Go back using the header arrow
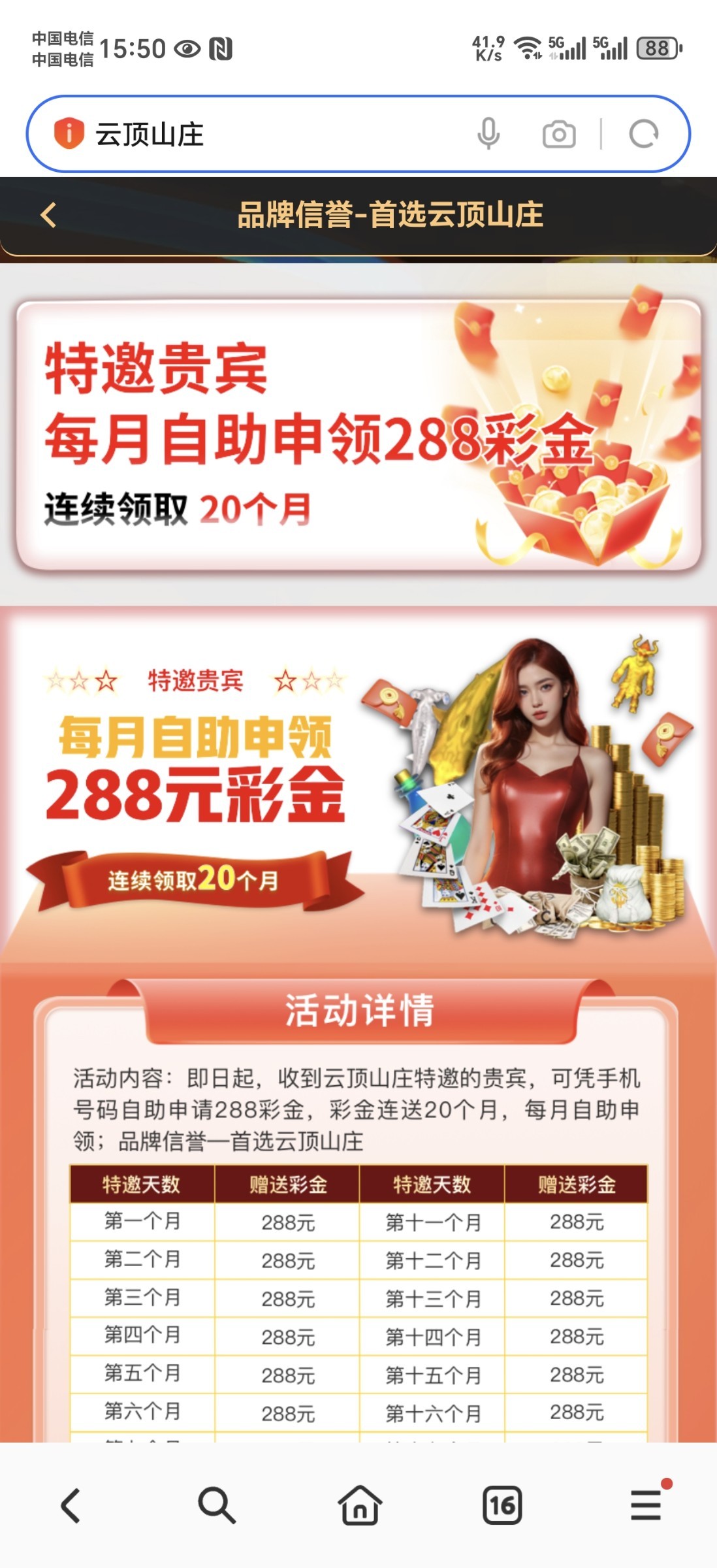The height and width of the screenshot is (1568, 717). 49,214
